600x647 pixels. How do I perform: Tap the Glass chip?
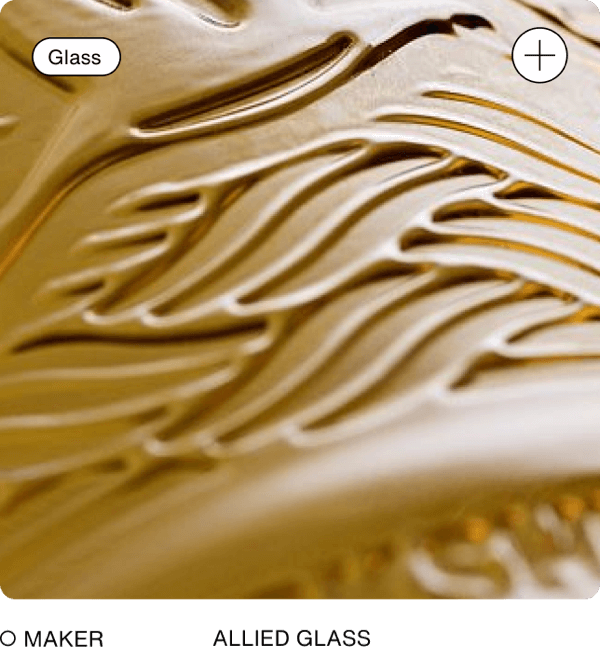click(76, 57)
